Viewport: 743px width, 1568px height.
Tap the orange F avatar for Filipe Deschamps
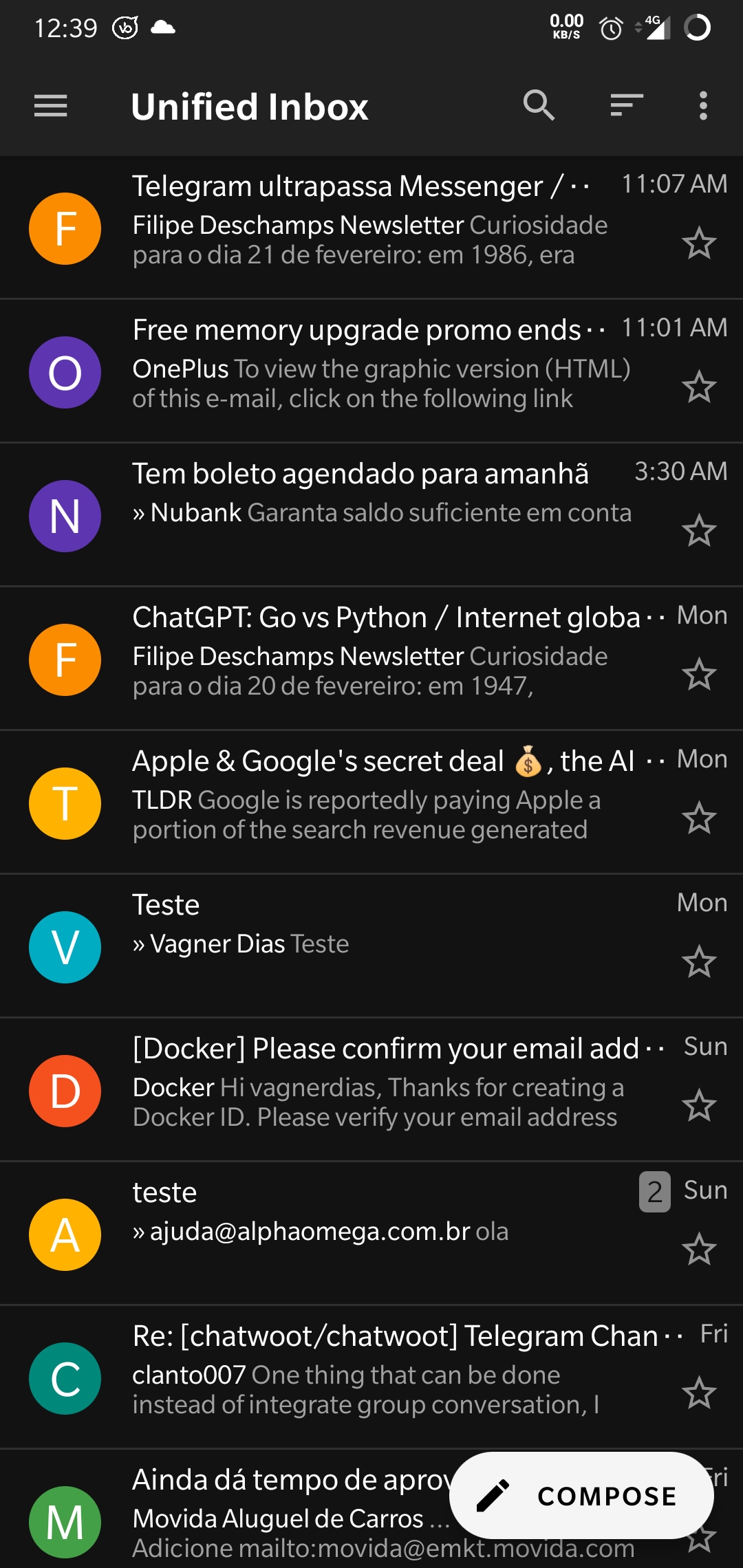click(65, 229)
